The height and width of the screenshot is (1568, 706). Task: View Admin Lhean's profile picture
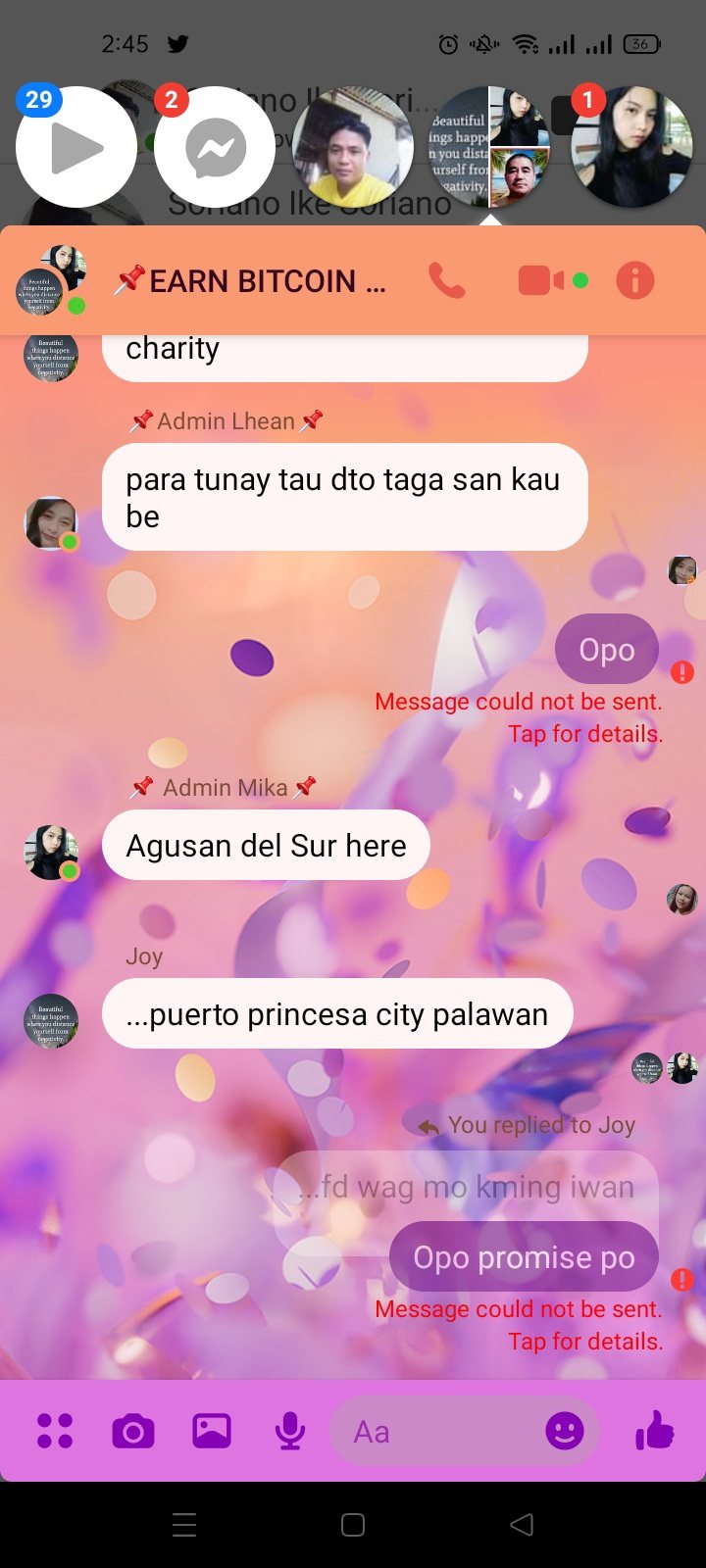(51, 522)
